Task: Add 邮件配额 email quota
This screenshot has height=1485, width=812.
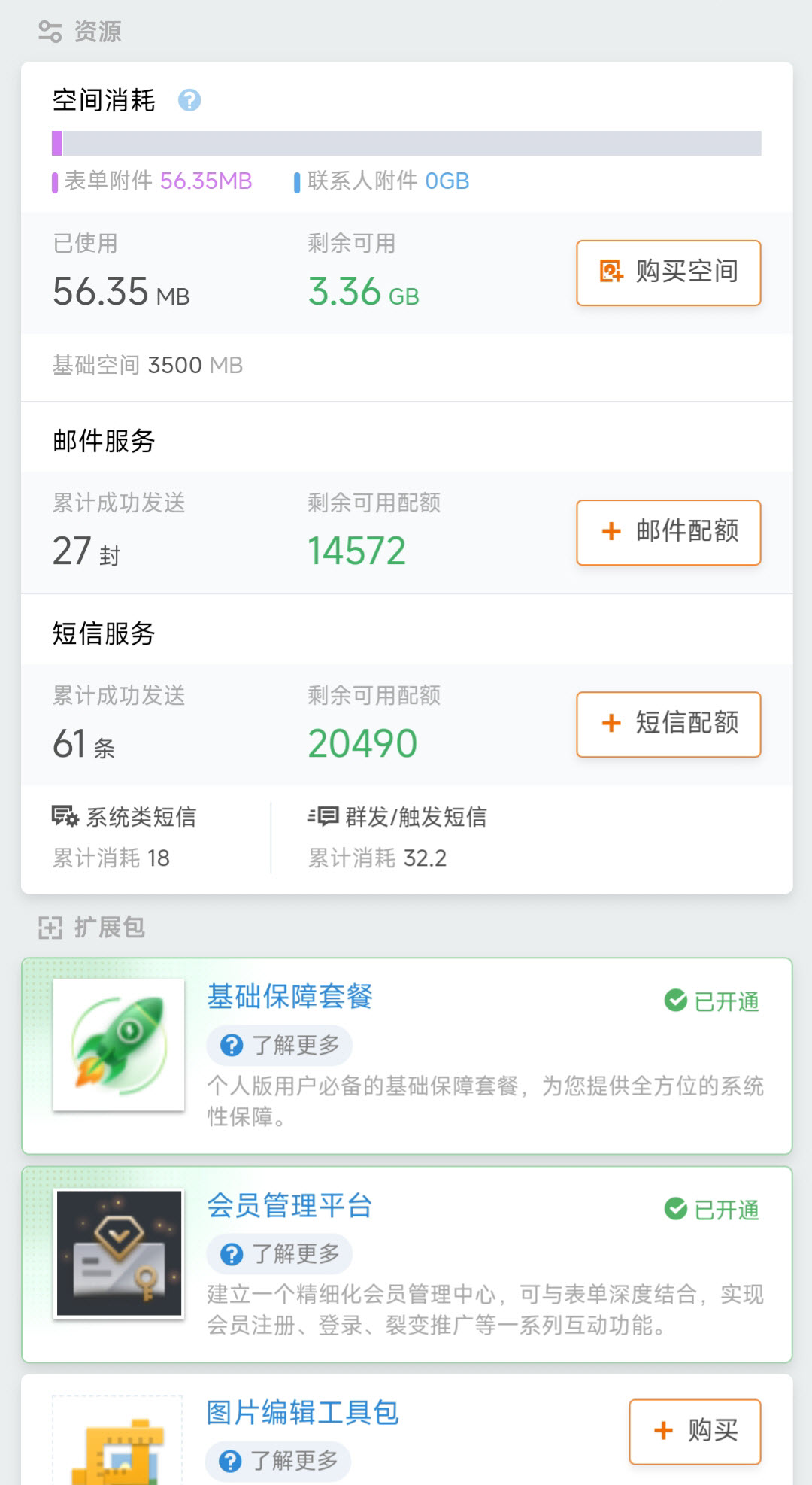Action: 668,532
